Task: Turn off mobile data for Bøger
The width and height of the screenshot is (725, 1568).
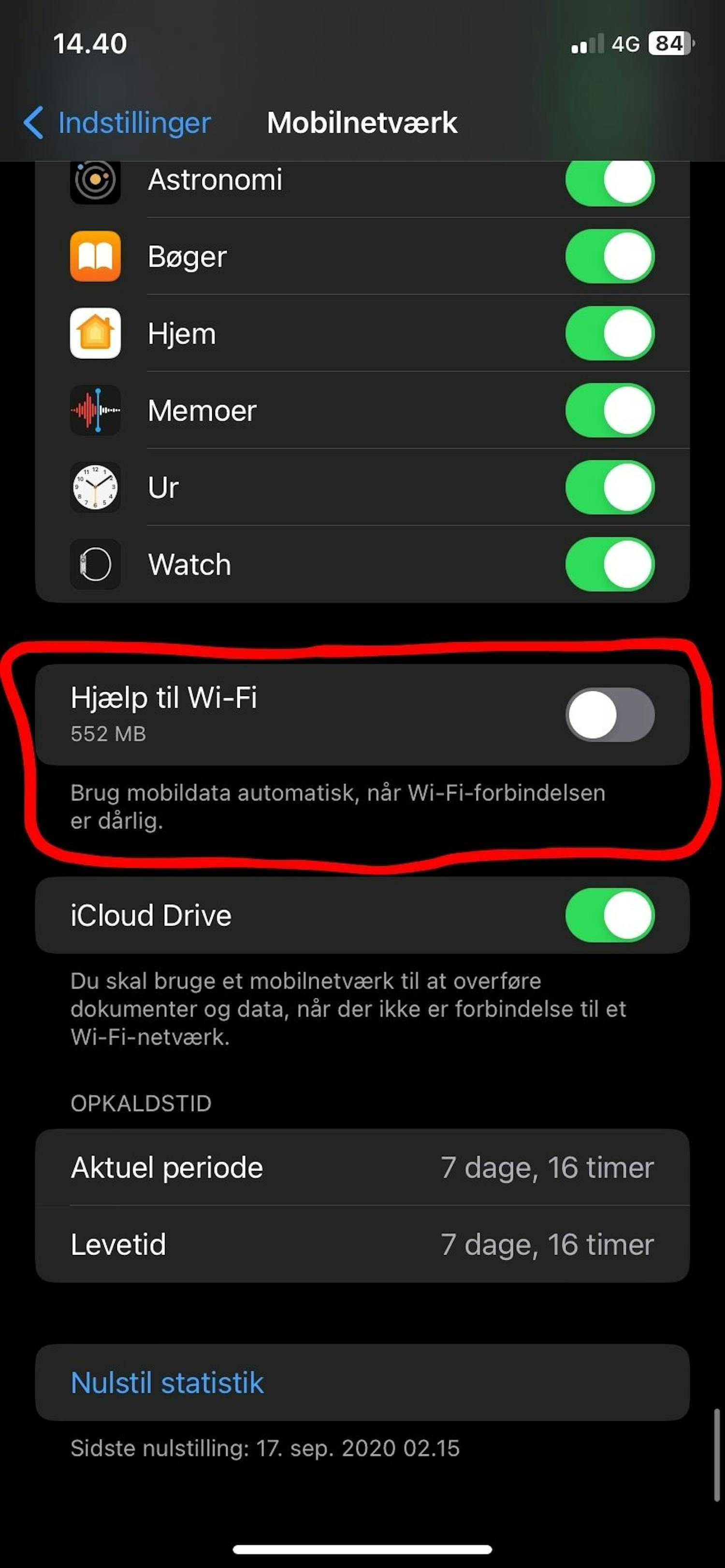Action: click(610, 256)
